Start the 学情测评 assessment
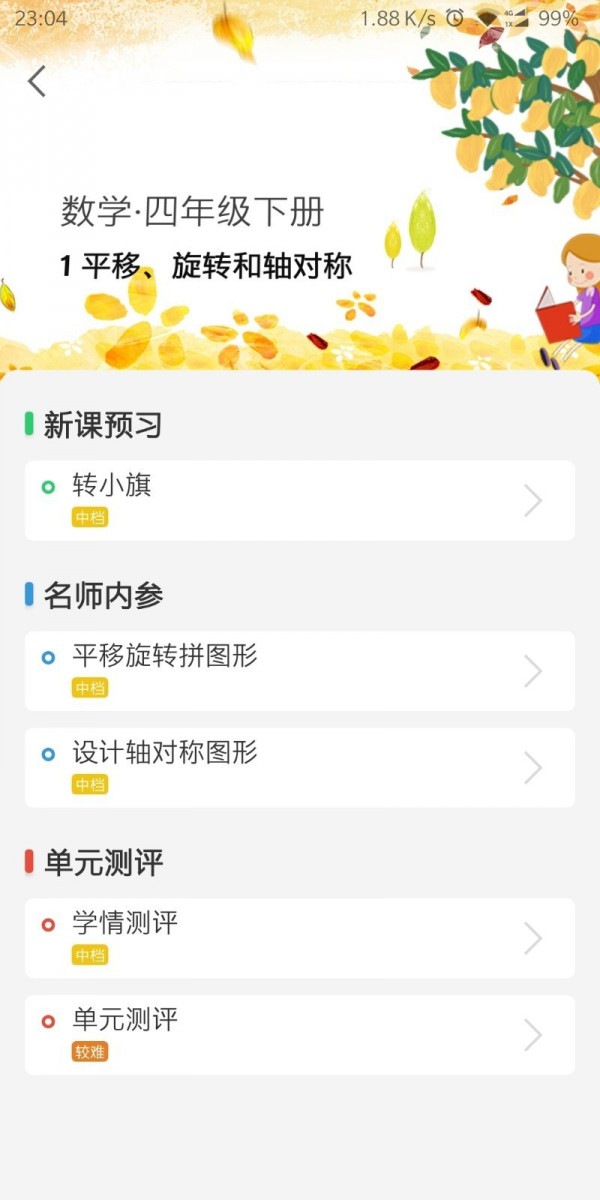Image resolution: width=600 pixels, height=1200 pixels. tap(299, 938)
